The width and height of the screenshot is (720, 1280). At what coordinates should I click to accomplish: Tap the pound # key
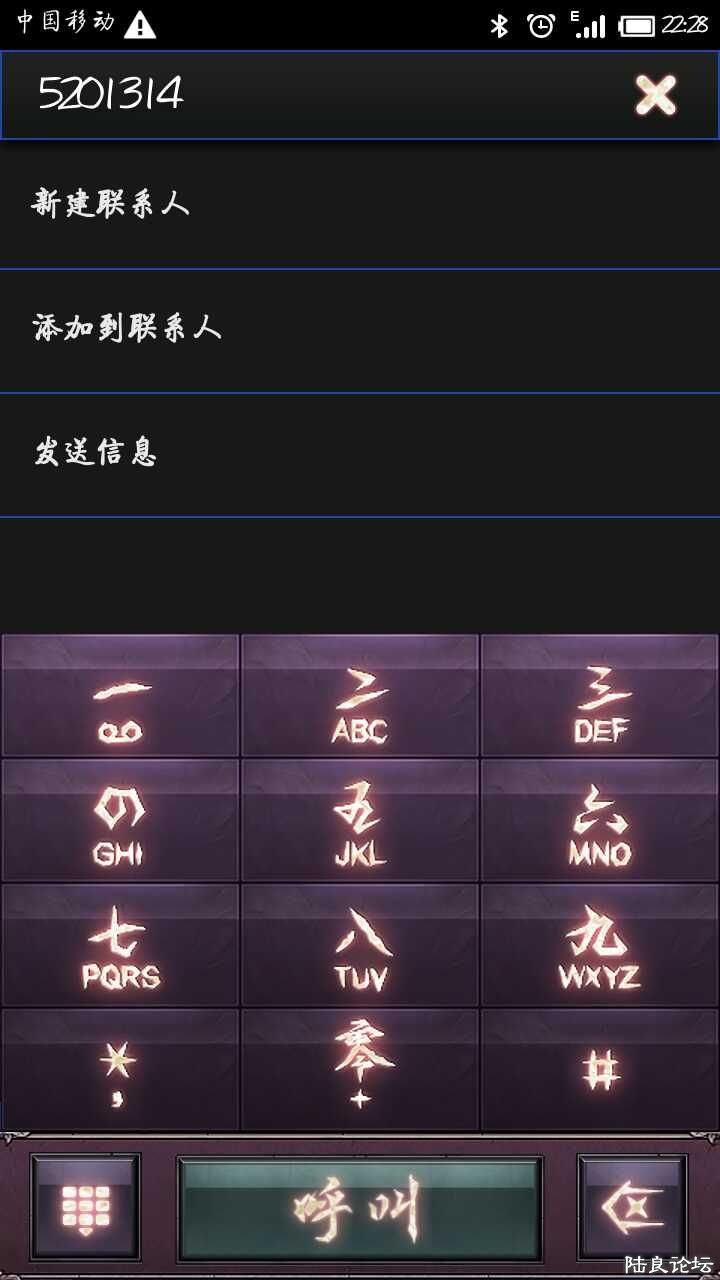(x=600, y=1069)
